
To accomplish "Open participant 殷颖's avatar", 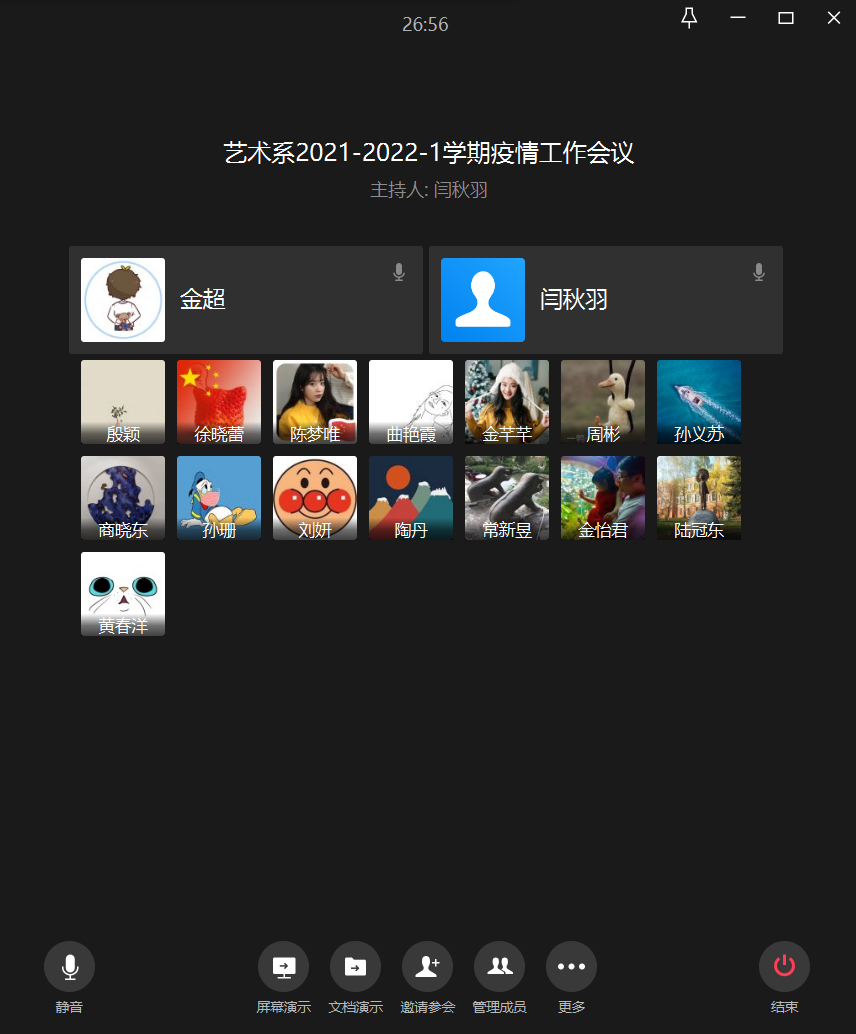I will (x=123, y=401).
